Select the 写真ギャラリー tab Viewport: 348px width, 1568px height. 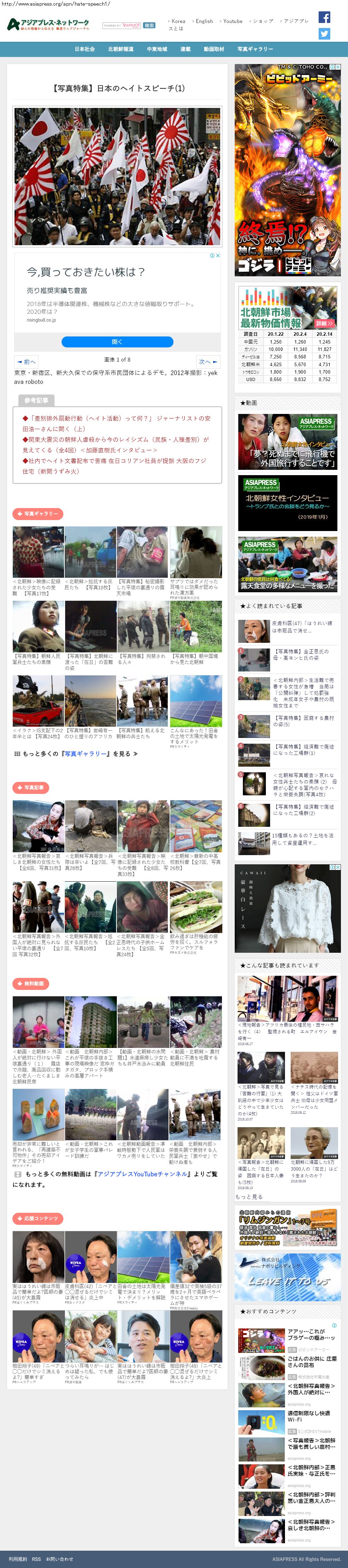tap(255, 49)
